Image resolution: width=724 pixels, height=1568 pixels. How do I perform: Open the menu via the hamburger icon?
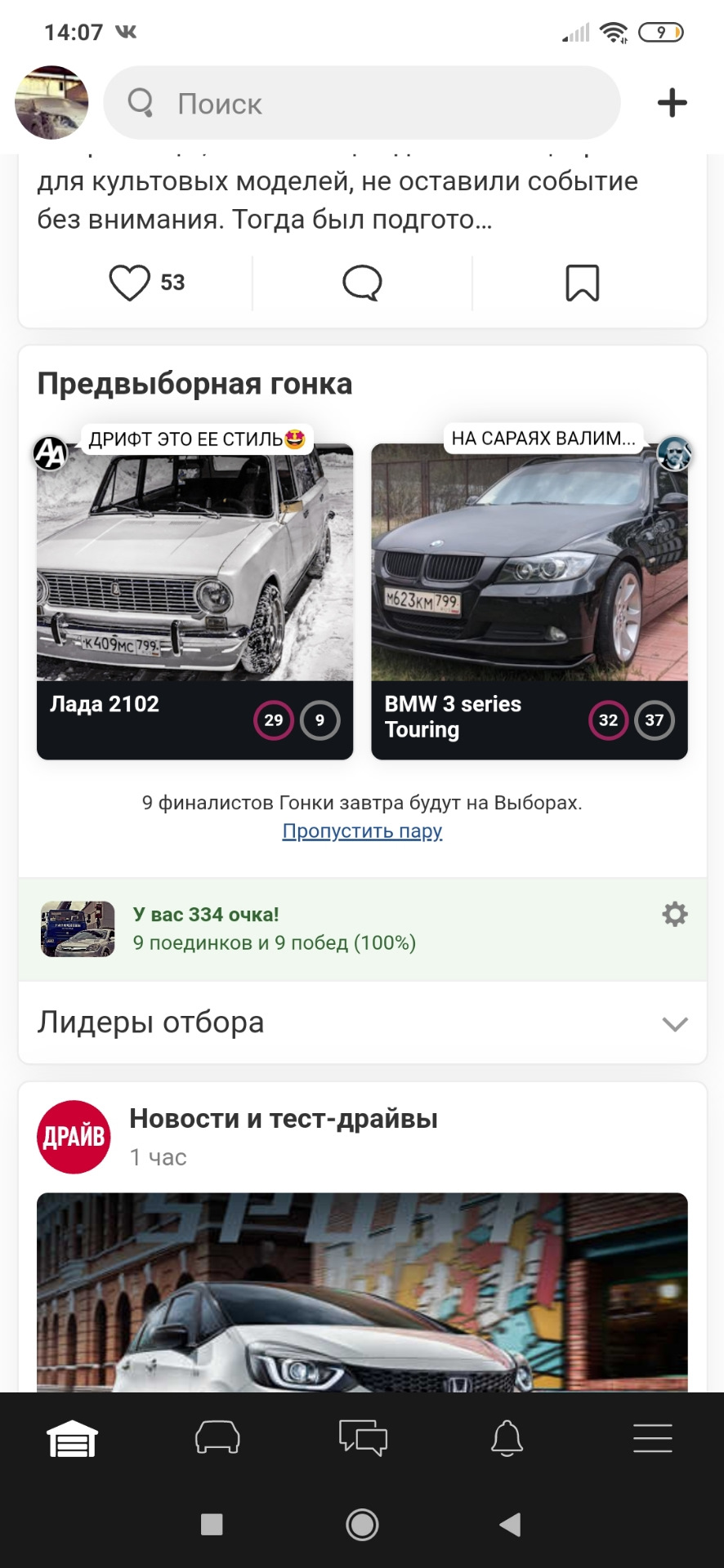pos(652,1440)
